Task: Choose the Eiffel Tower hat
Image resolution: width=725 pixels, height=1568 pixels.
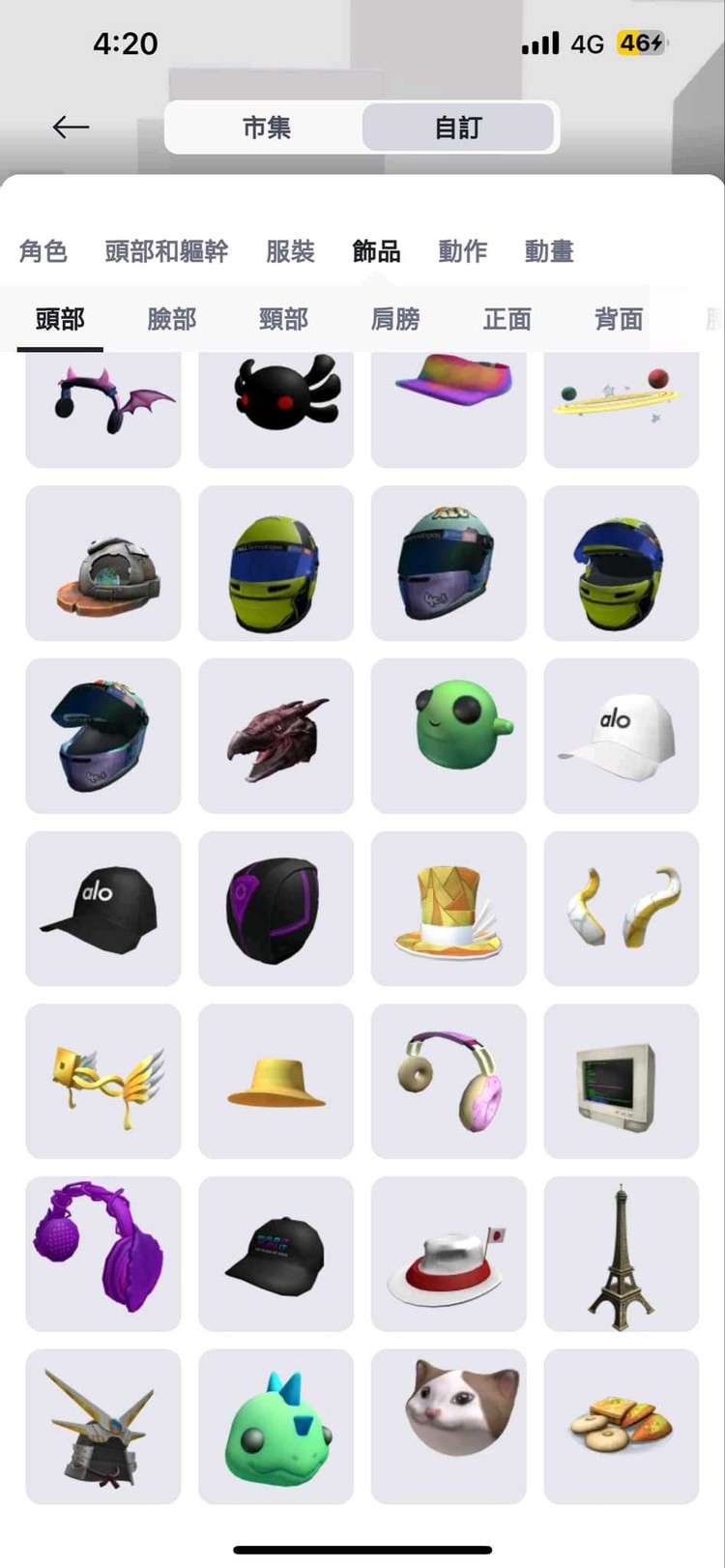Action: pos(621,1254)
